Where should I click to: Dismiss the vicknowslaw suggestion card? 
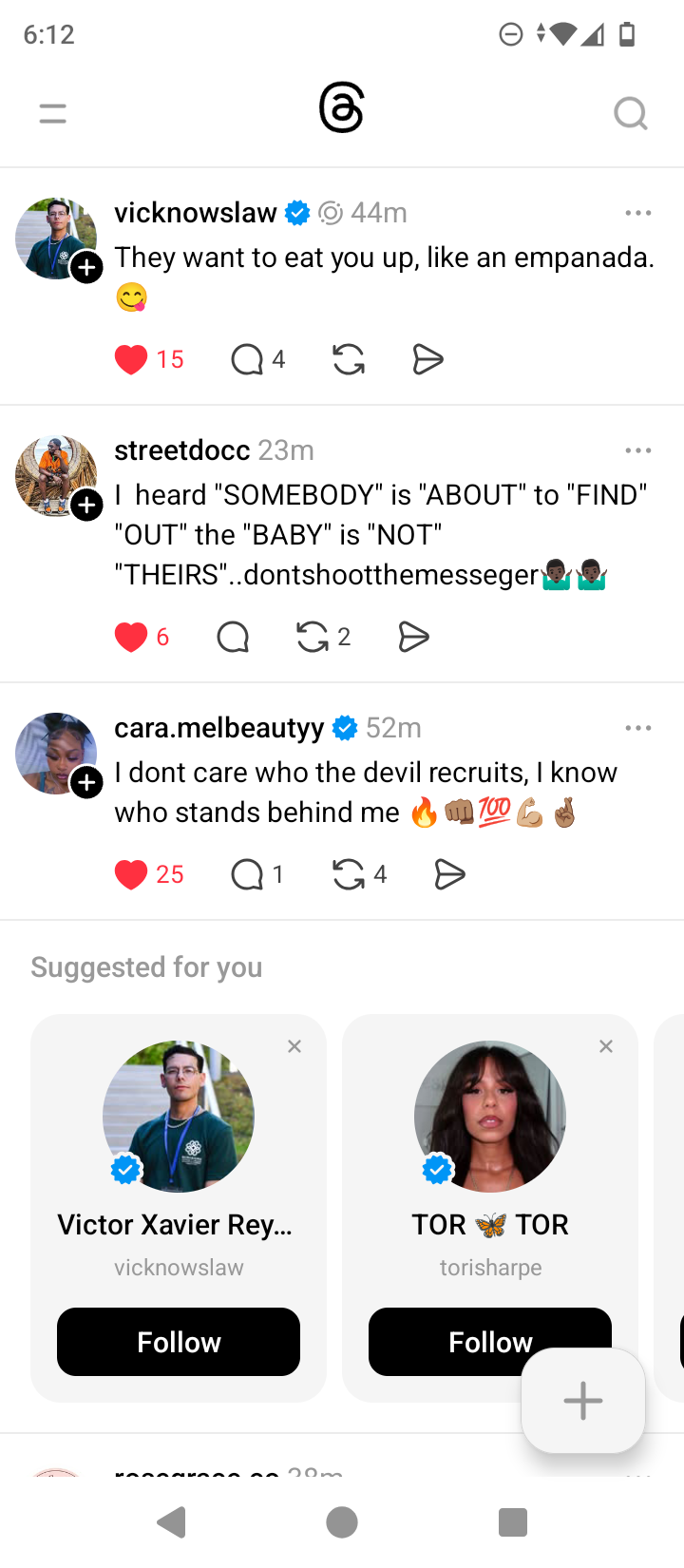click(294, 1046)
